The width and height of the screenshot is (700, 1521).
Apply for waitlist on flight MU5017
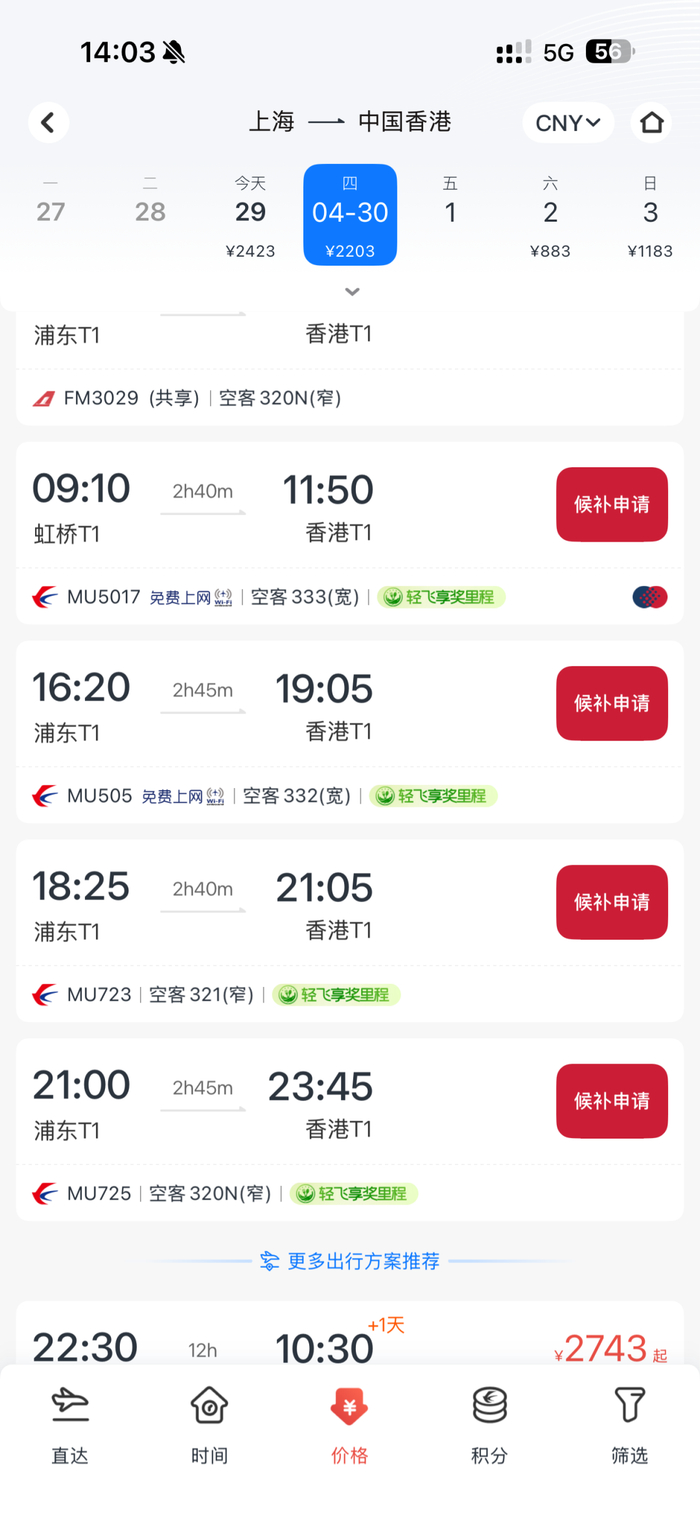611,504
